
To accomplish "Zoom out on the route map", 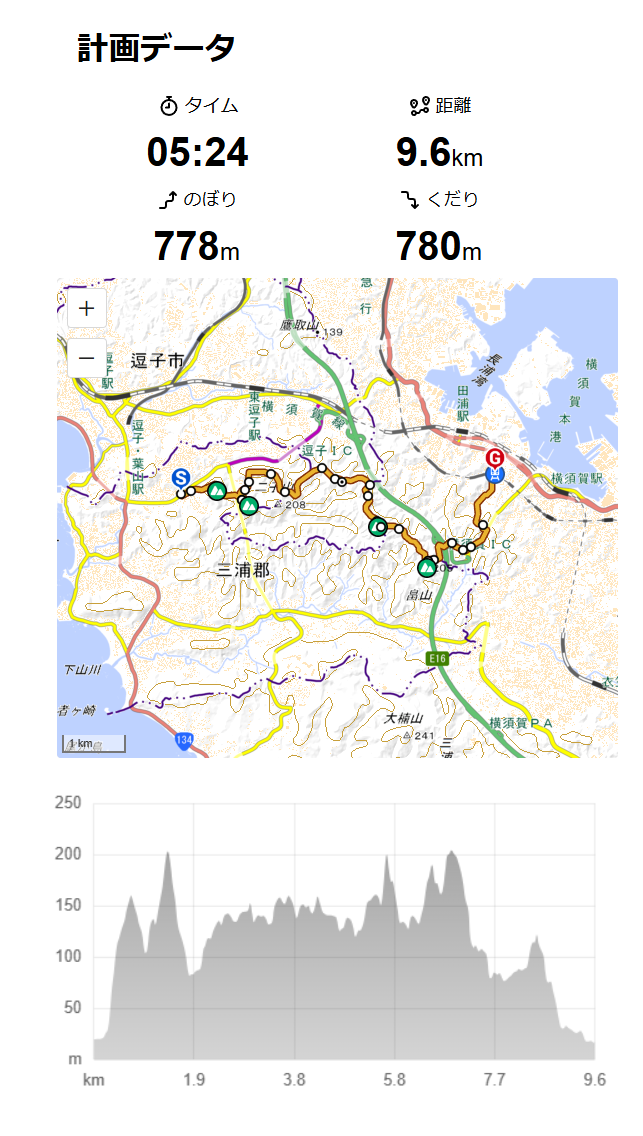I will point(87,358).
